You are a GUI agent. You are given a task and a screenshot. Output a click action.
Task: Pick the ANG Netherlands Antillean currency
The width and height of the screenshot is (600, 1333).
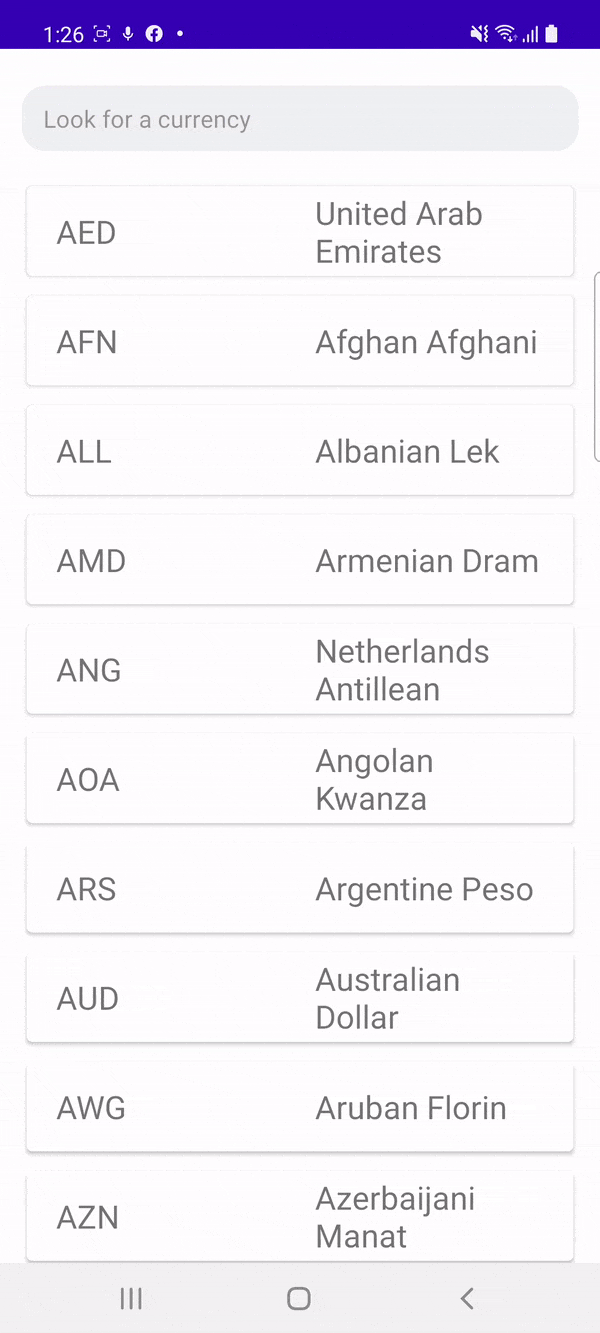(300, 670)
